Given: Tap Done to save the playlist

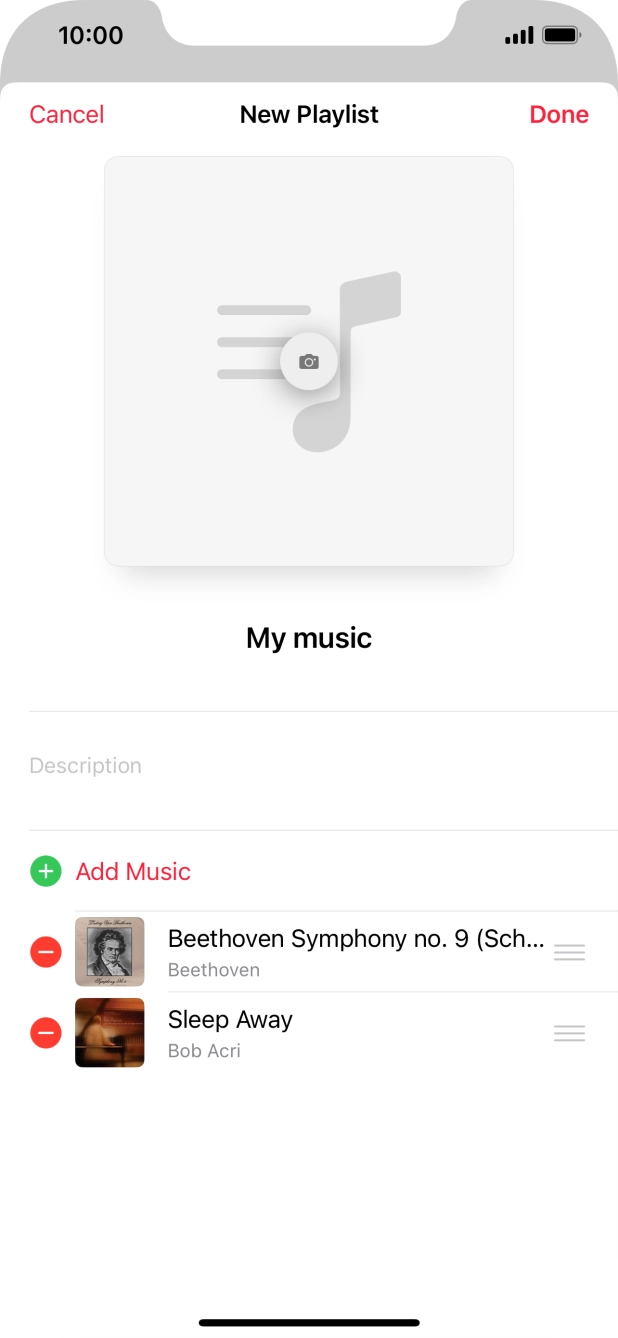Looking at the screenshot, I should click(559, 115).
